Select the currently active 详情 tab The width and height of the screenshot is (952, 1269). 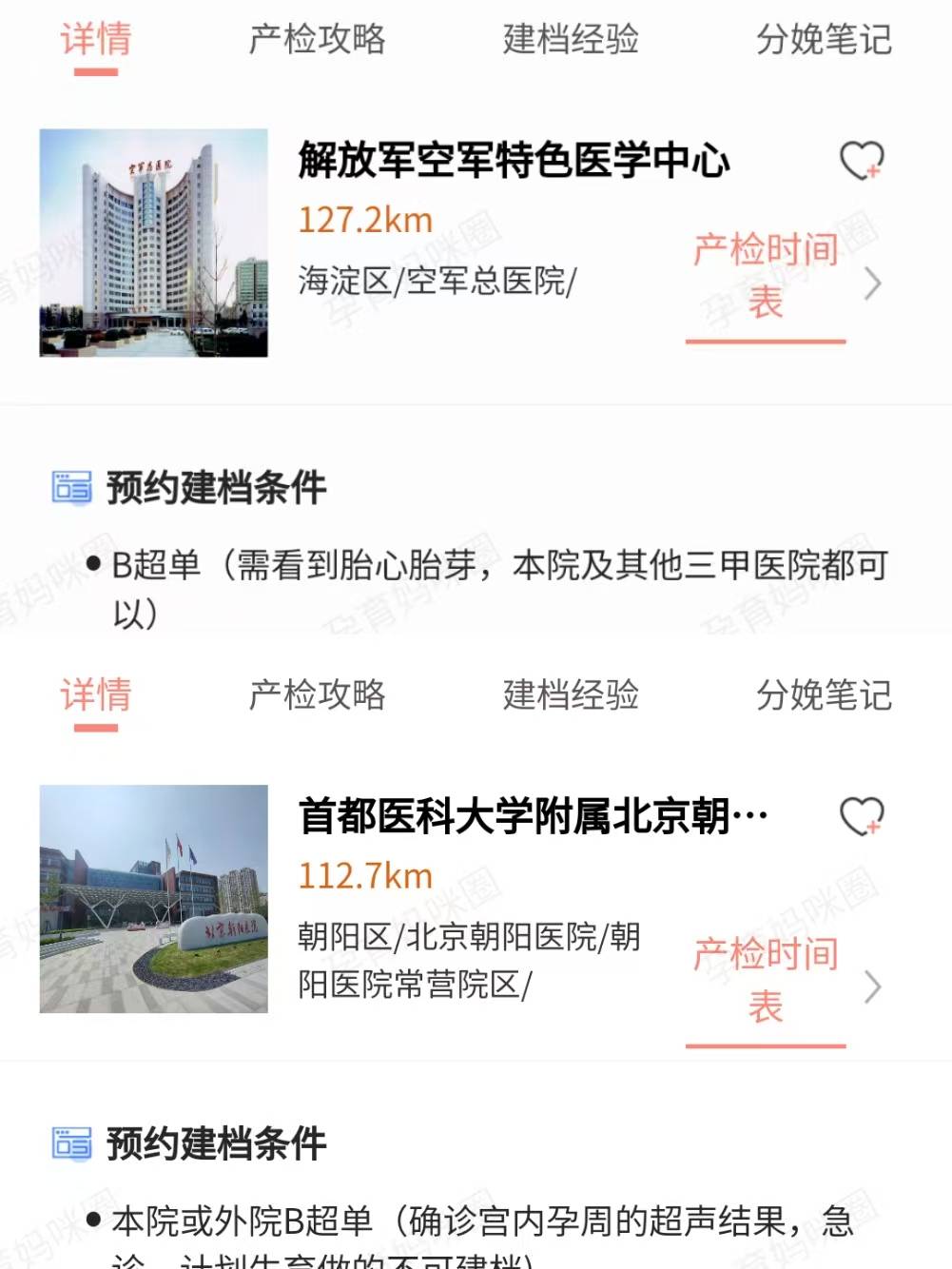pyautogui.click(x=95, y=40)
